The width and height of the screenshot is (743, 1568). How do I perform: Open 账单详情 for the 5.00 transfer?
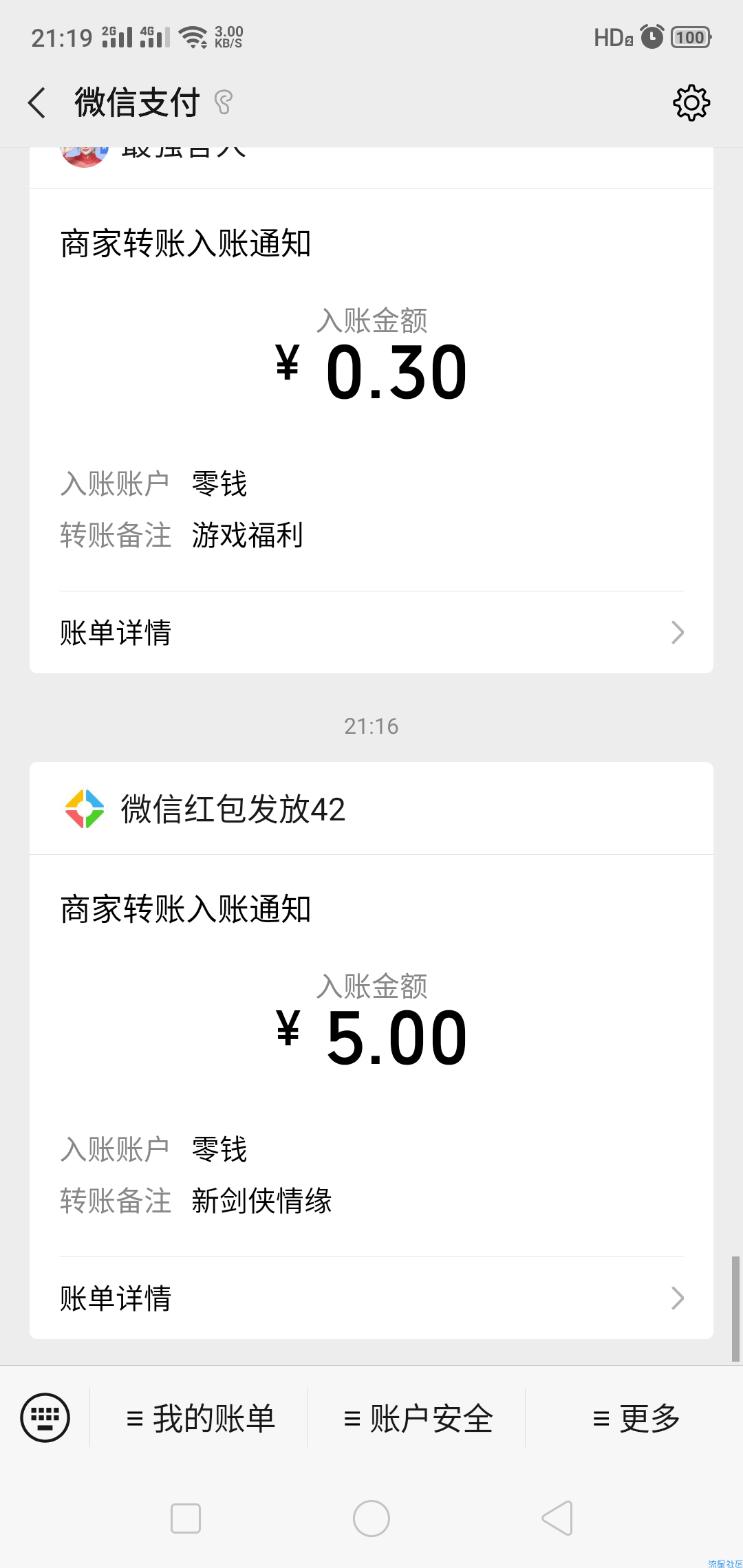[x=371, y=1298]
